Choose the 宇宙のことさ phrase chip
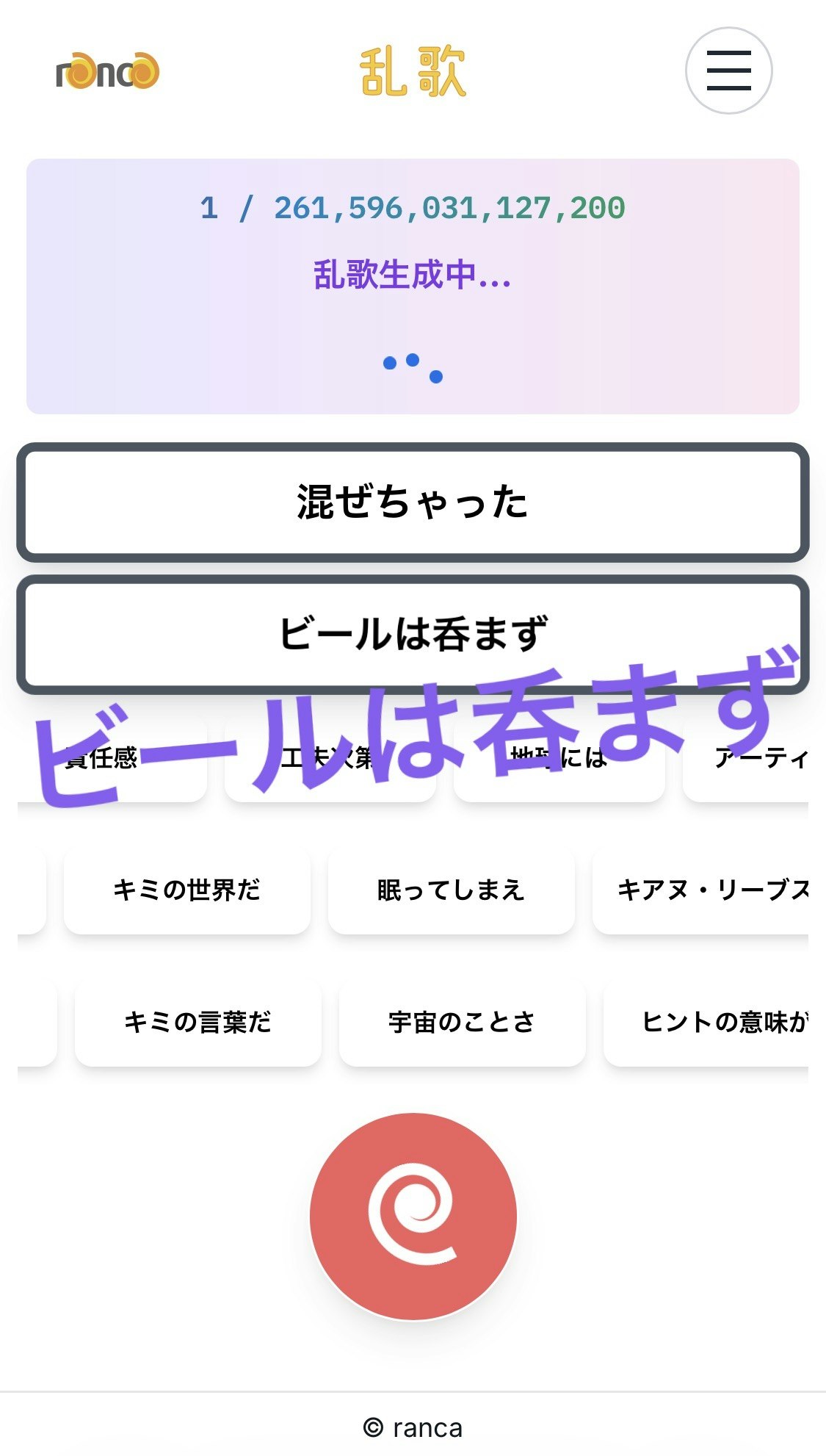This screenshot has width=826, height=1456. tap(462, 1022)
